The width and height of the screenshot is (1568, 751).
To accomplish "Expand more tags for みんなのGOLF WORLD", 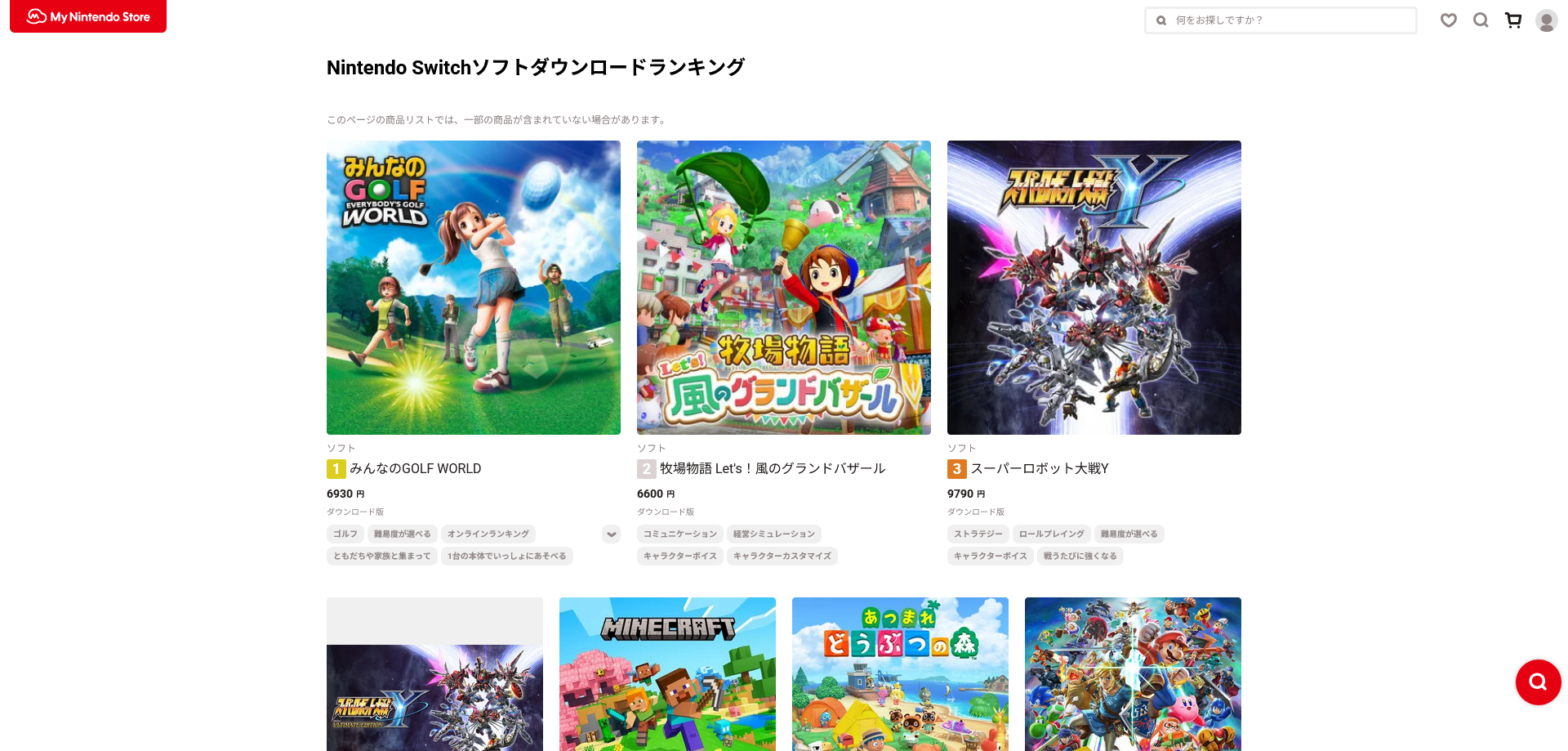I will [x=611, y=534].
